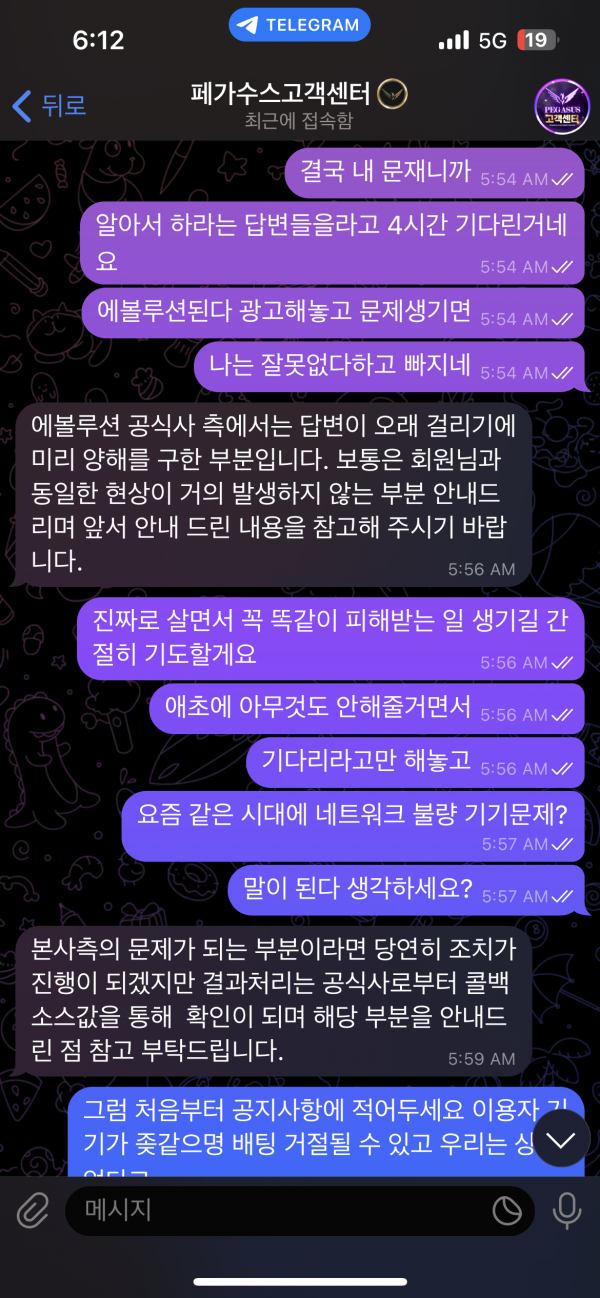Open the sticker panel icon

pos(507,1212)
